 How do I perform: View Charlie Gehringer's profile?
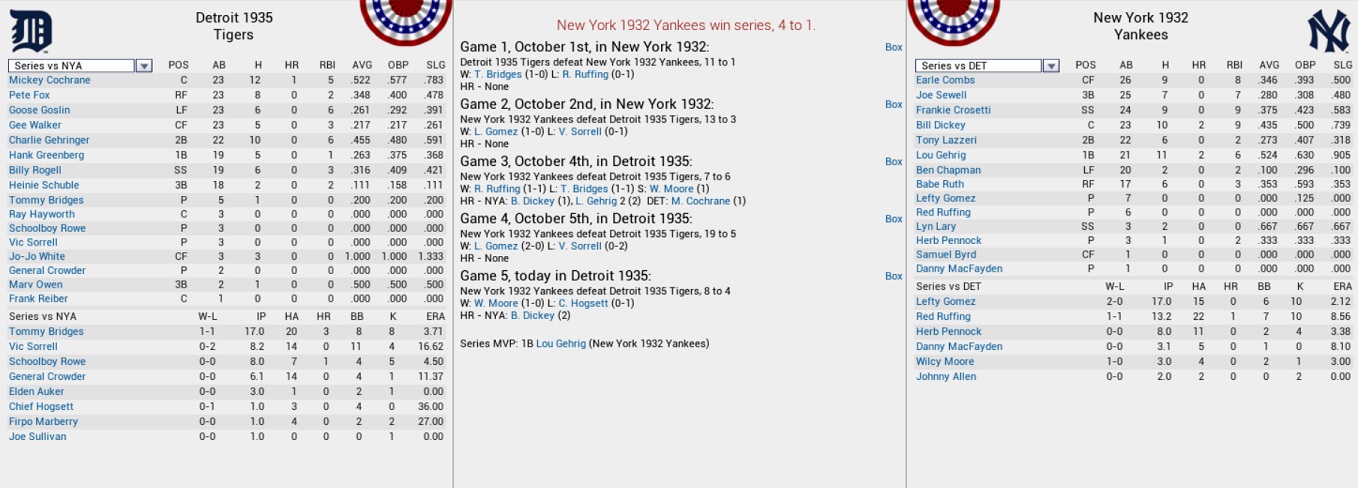point(49,140)
